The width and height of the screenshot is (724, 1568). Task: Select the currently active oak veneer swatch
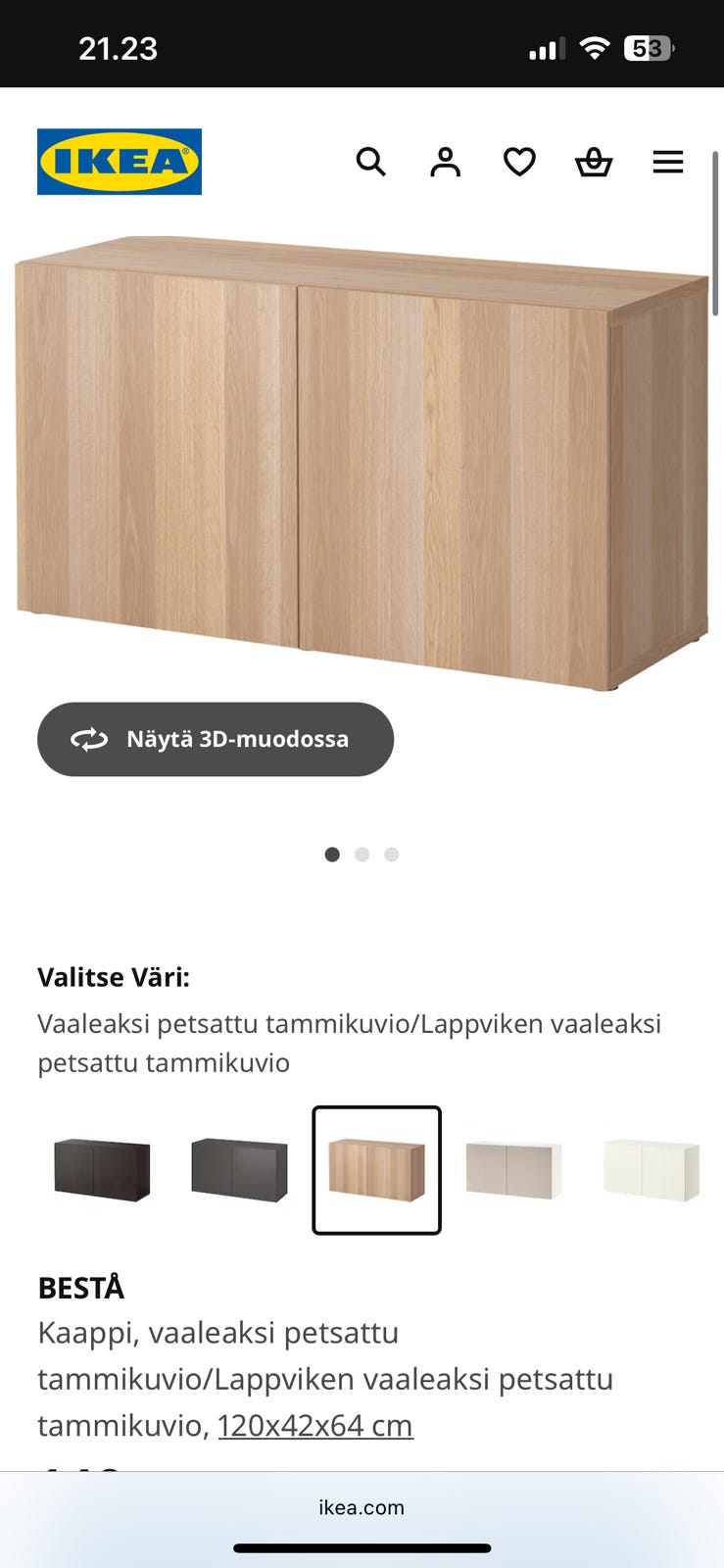tap(376, 1170)
